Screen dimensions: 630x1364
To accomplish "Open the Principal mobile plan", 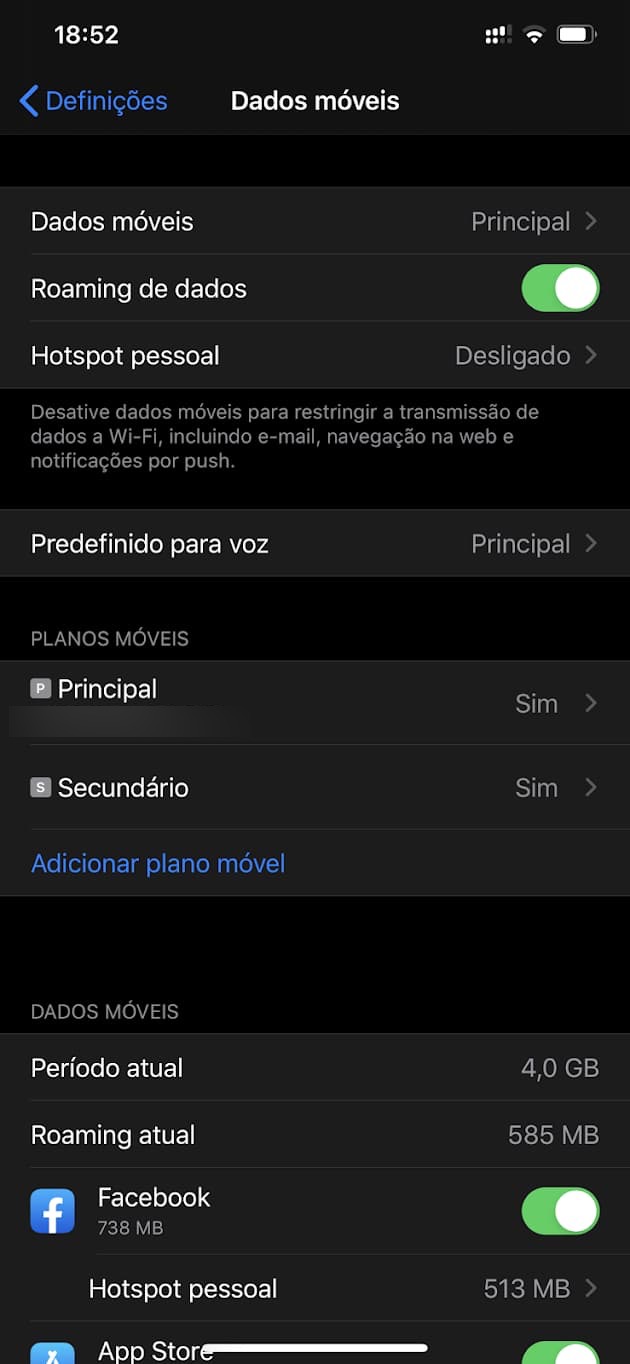I will click(315, 703).
